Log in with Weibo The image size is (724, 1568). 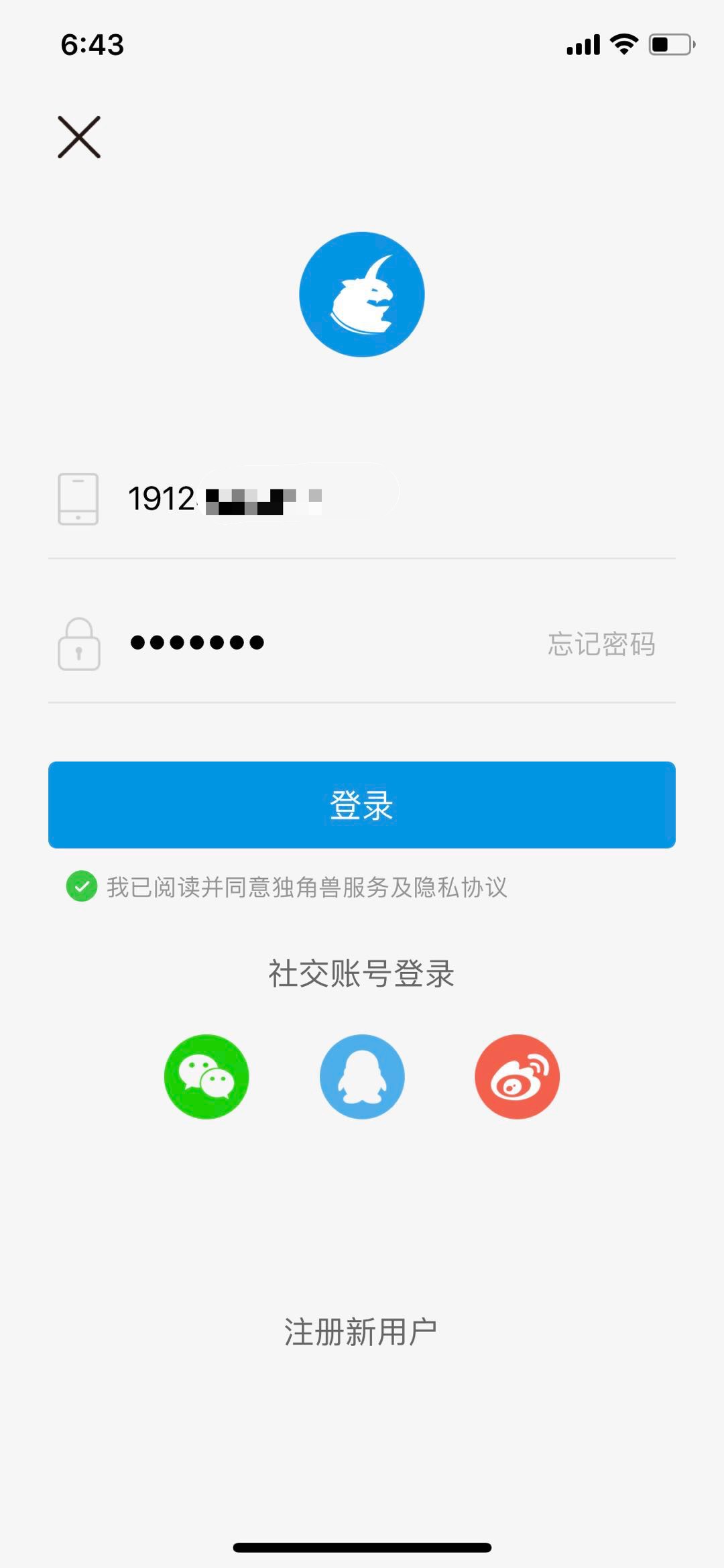pos(517,1077)
